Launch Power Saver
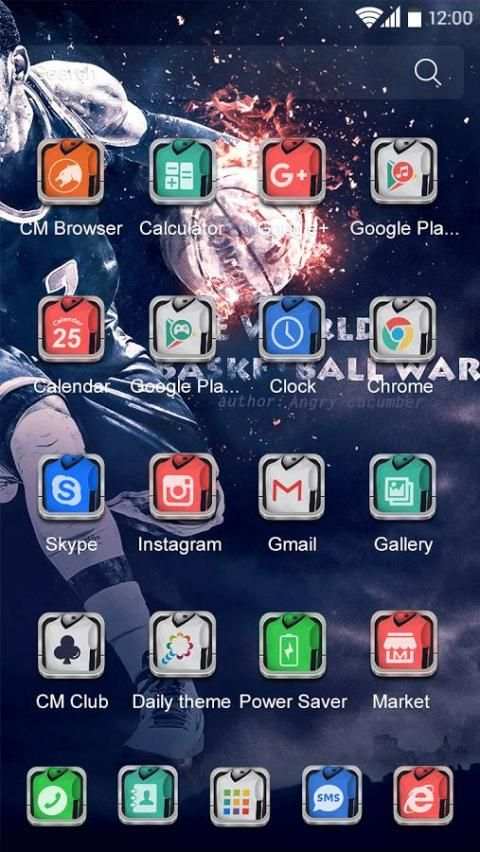The width and height of the screenshot is (480, 852). (292, 645)
